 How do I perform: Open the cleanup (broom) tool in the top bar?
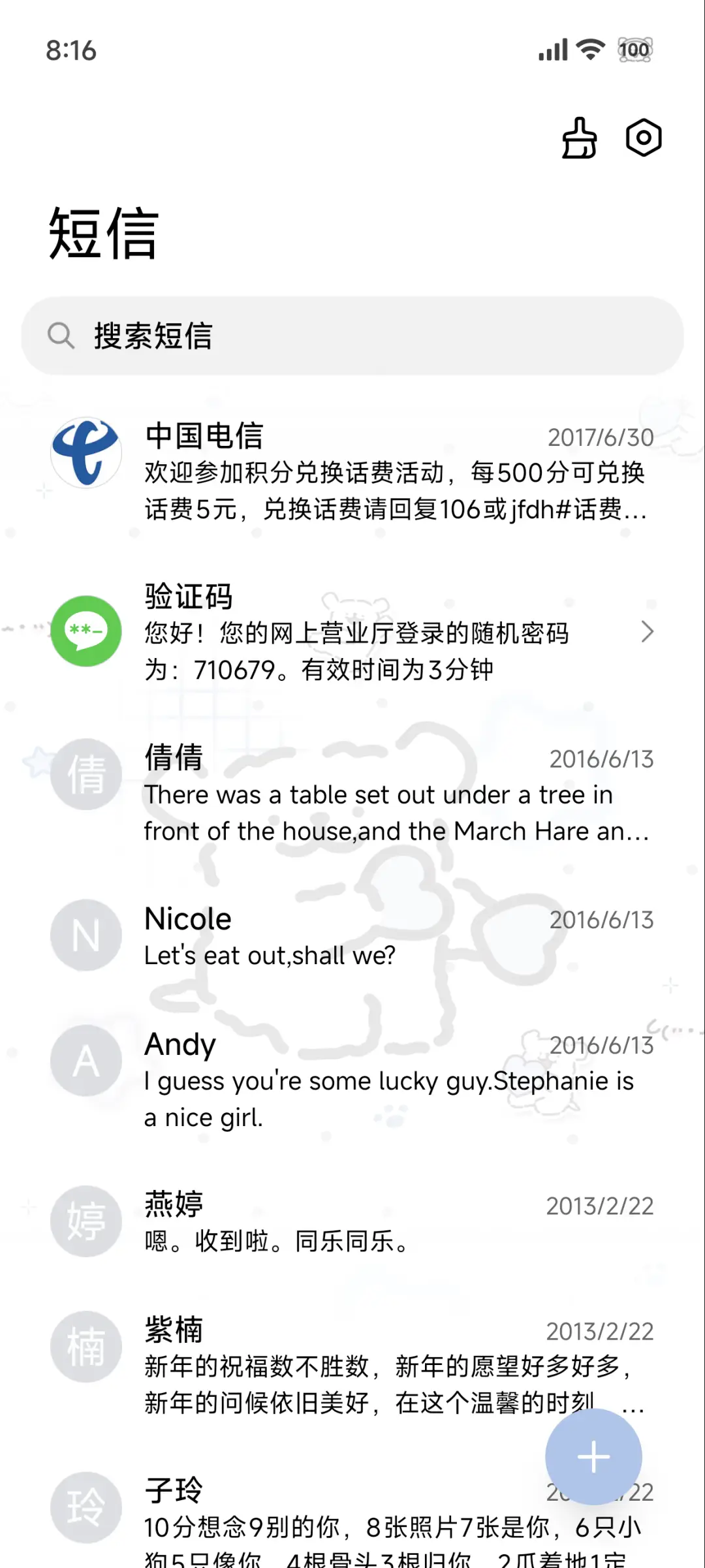578,138
